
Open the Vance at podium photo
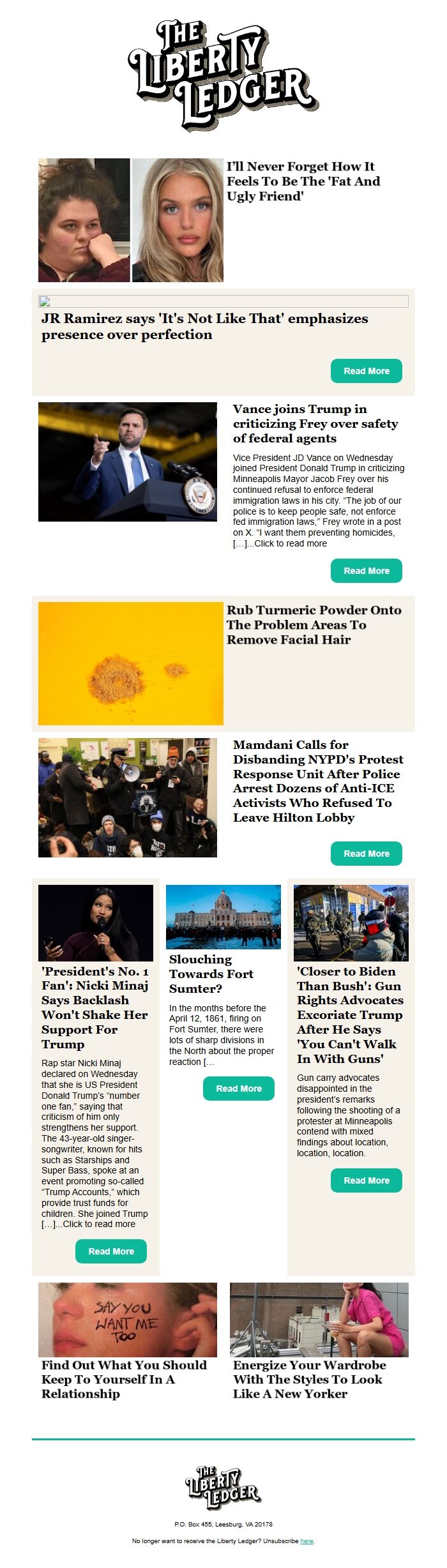tap(128, 462)
